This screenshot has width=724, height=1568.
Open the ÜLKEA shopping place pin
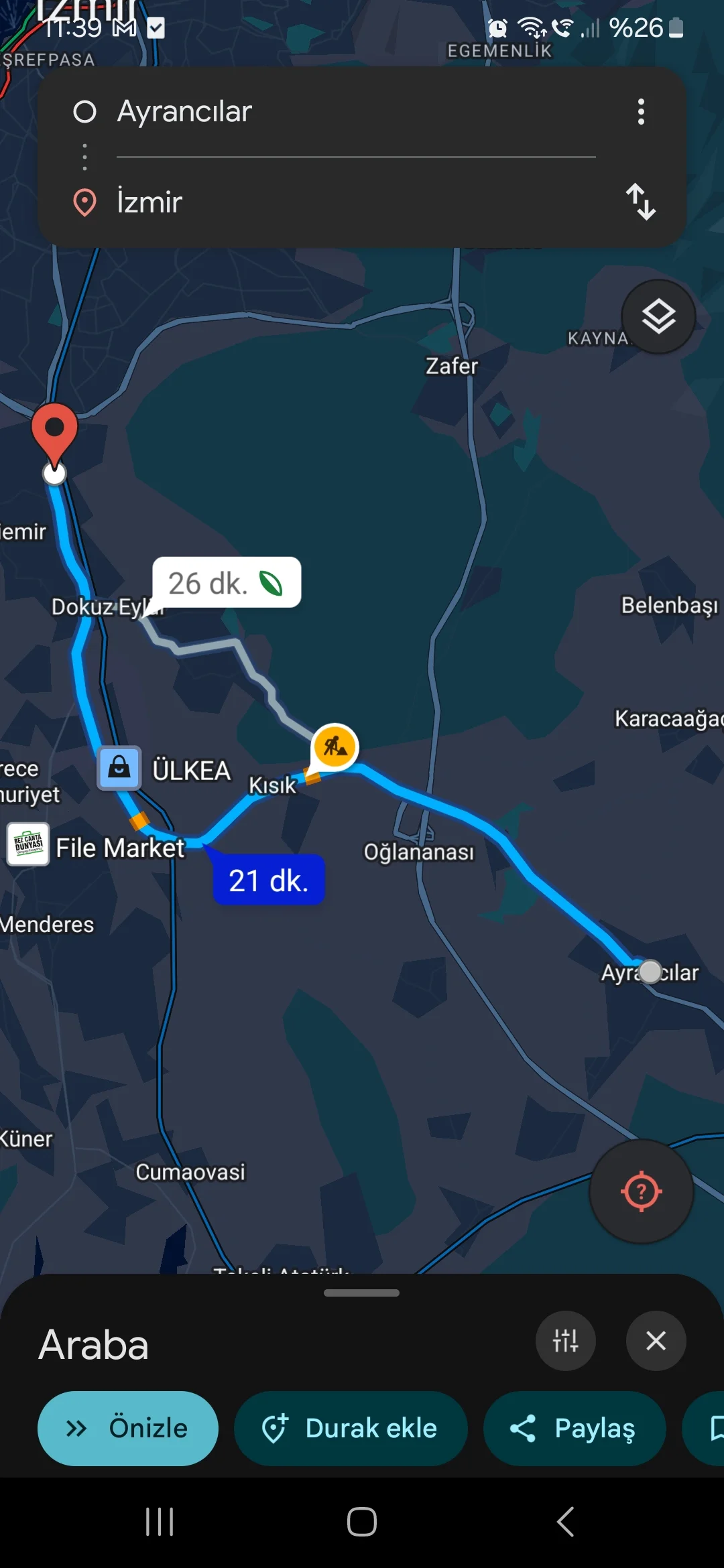coord(119,768)
